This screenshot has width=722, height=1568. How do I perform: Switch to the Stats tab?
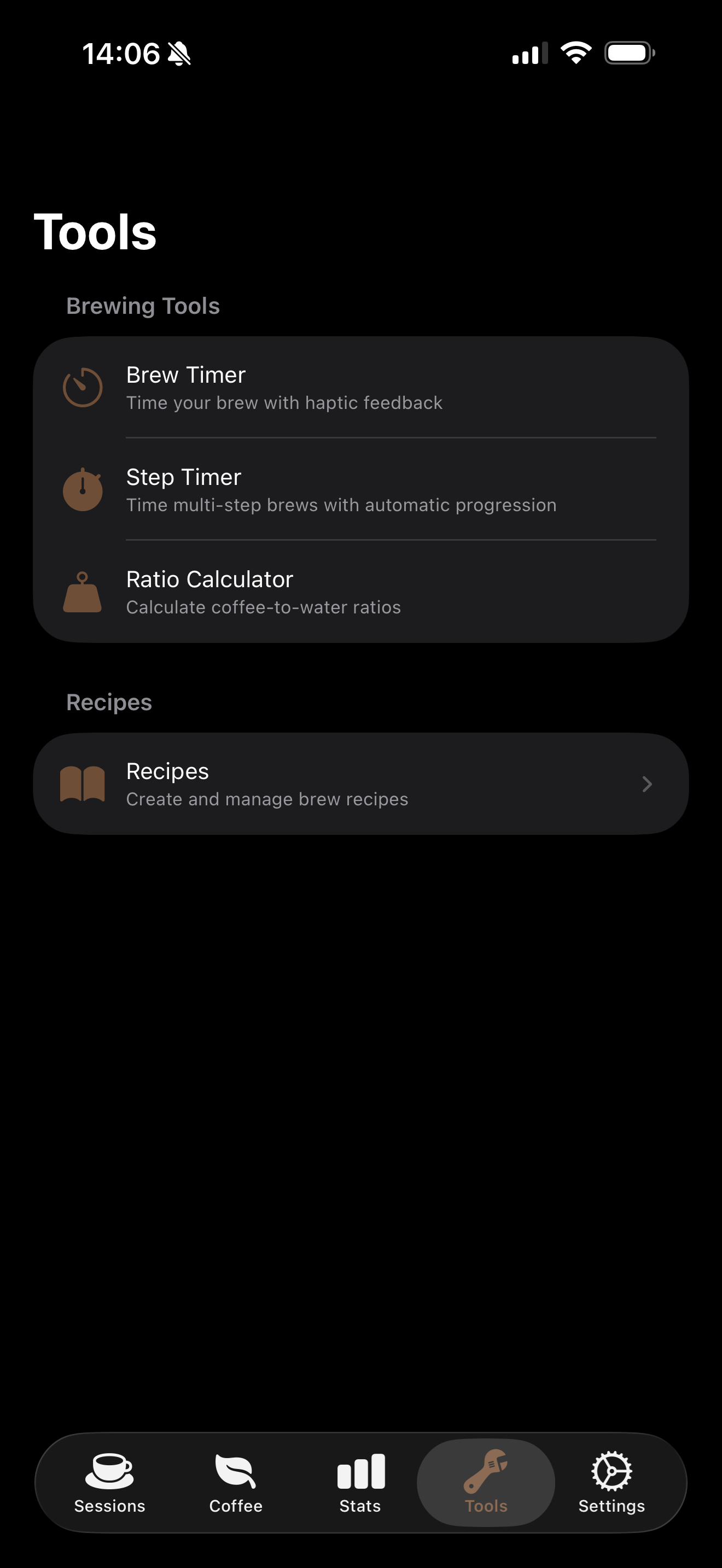coord(360,1485)
